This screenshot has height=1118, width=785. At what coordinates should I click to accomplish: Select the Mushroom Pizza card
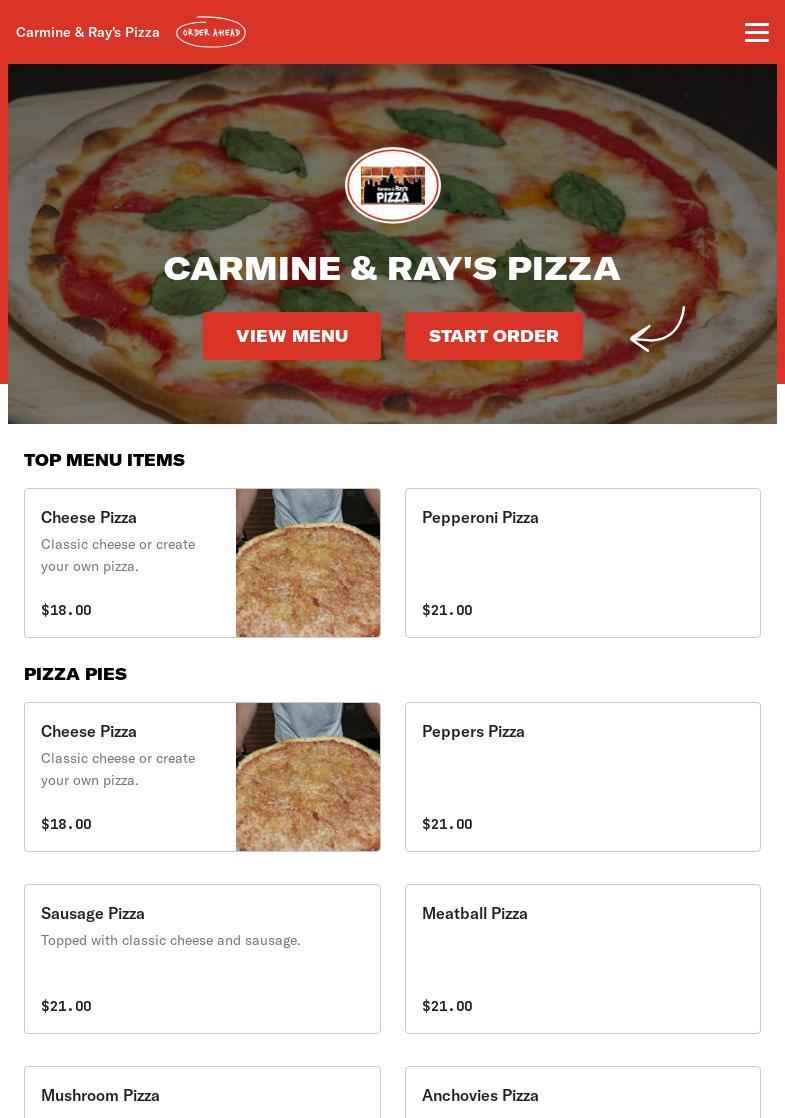(x=202, y=1094)
